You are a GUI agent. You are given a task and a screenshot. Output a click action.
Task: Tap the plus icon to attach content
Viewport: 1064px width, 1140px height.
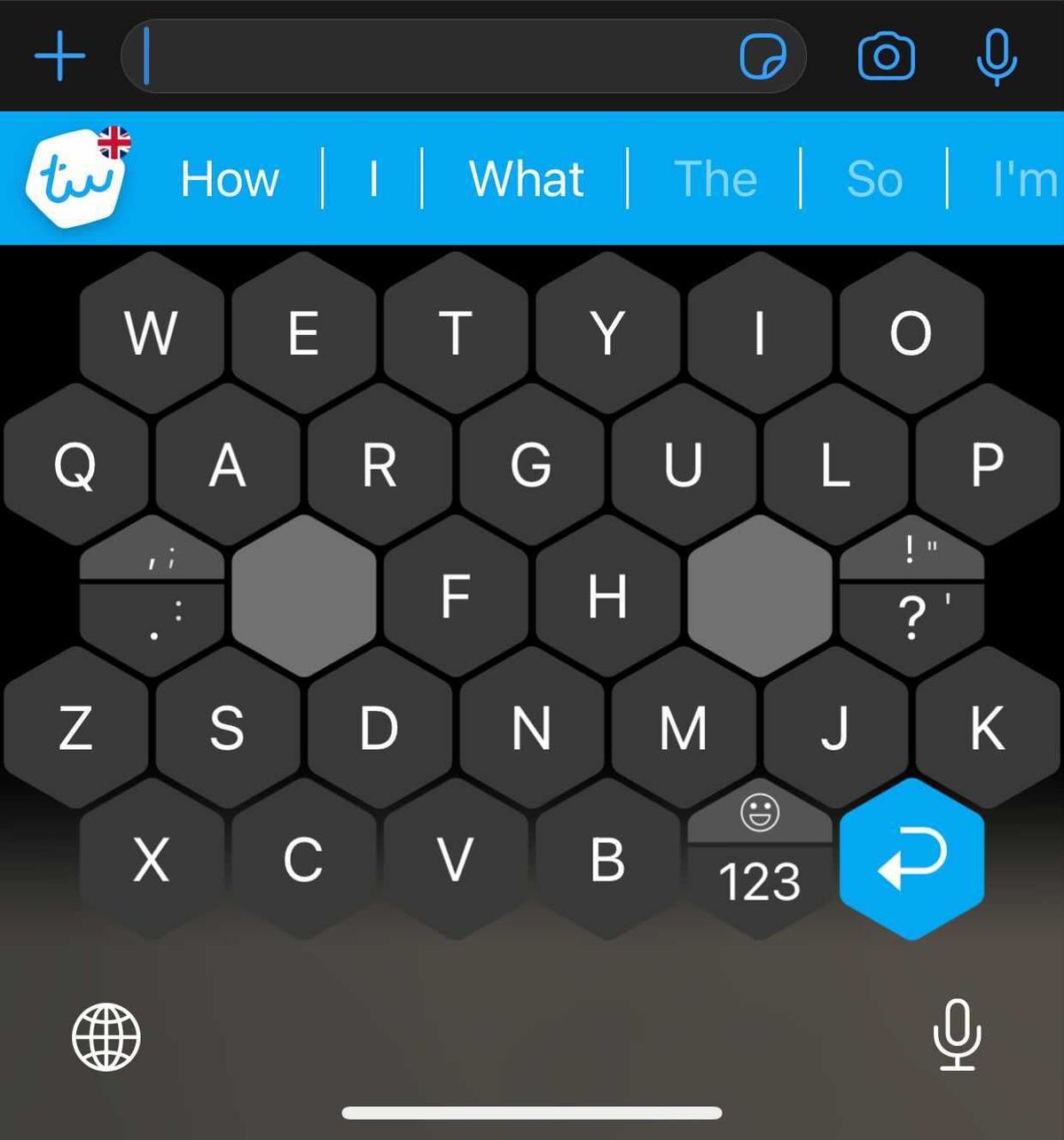pyautogui.click(x=59, y=57)
